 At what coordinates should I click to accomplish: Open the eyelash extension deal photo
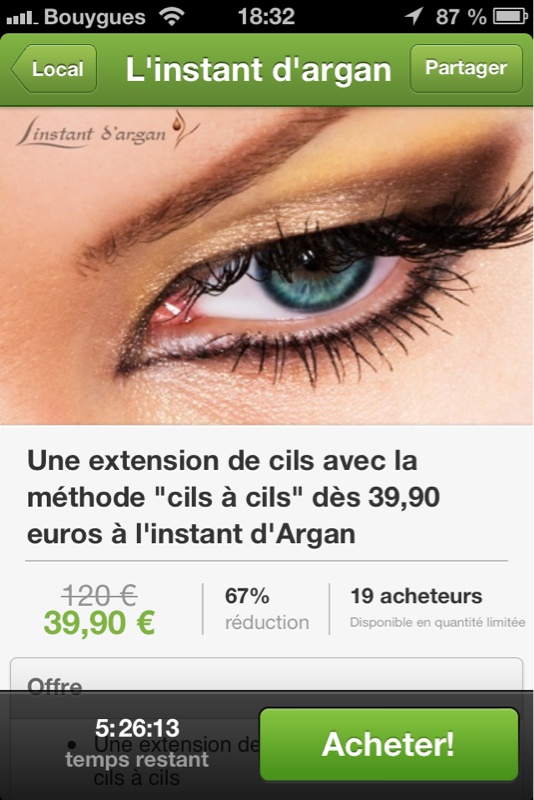(267, 265)
